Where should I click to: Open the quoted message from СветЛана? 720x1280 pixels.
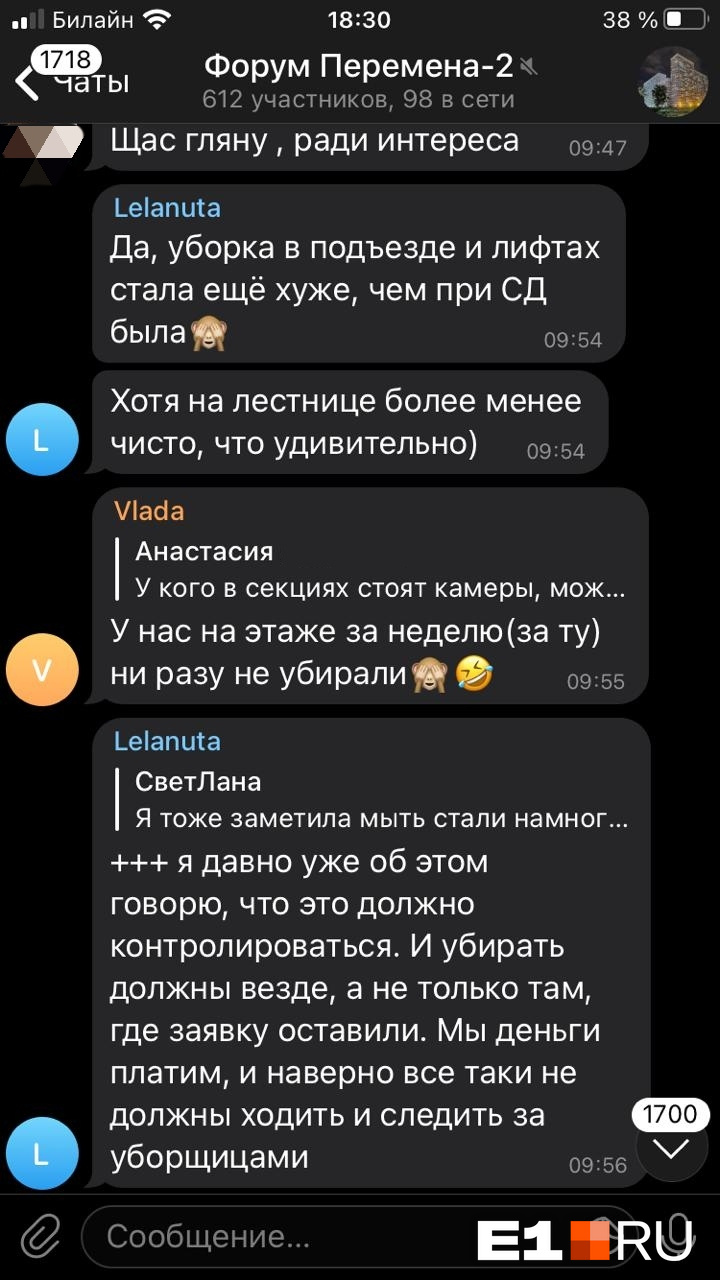click(380, 800)
